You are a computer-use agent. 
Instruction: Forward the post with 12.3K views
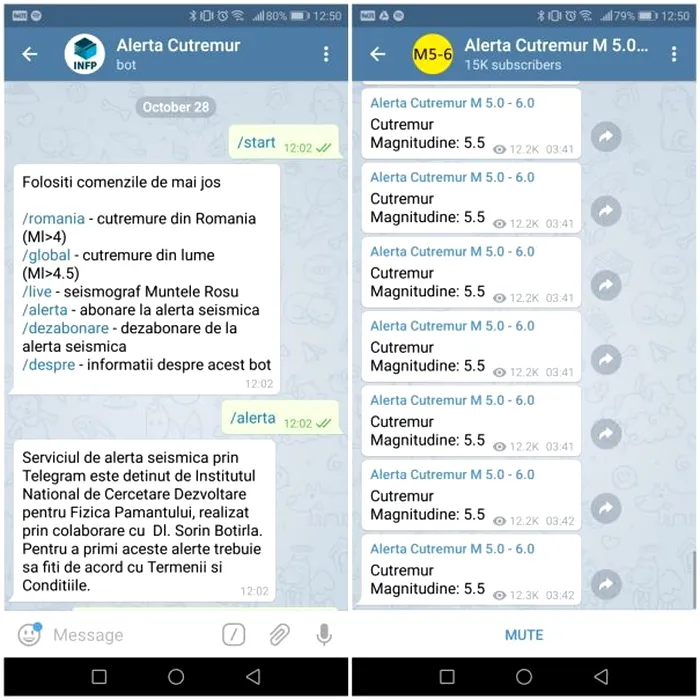pos(606,583)
